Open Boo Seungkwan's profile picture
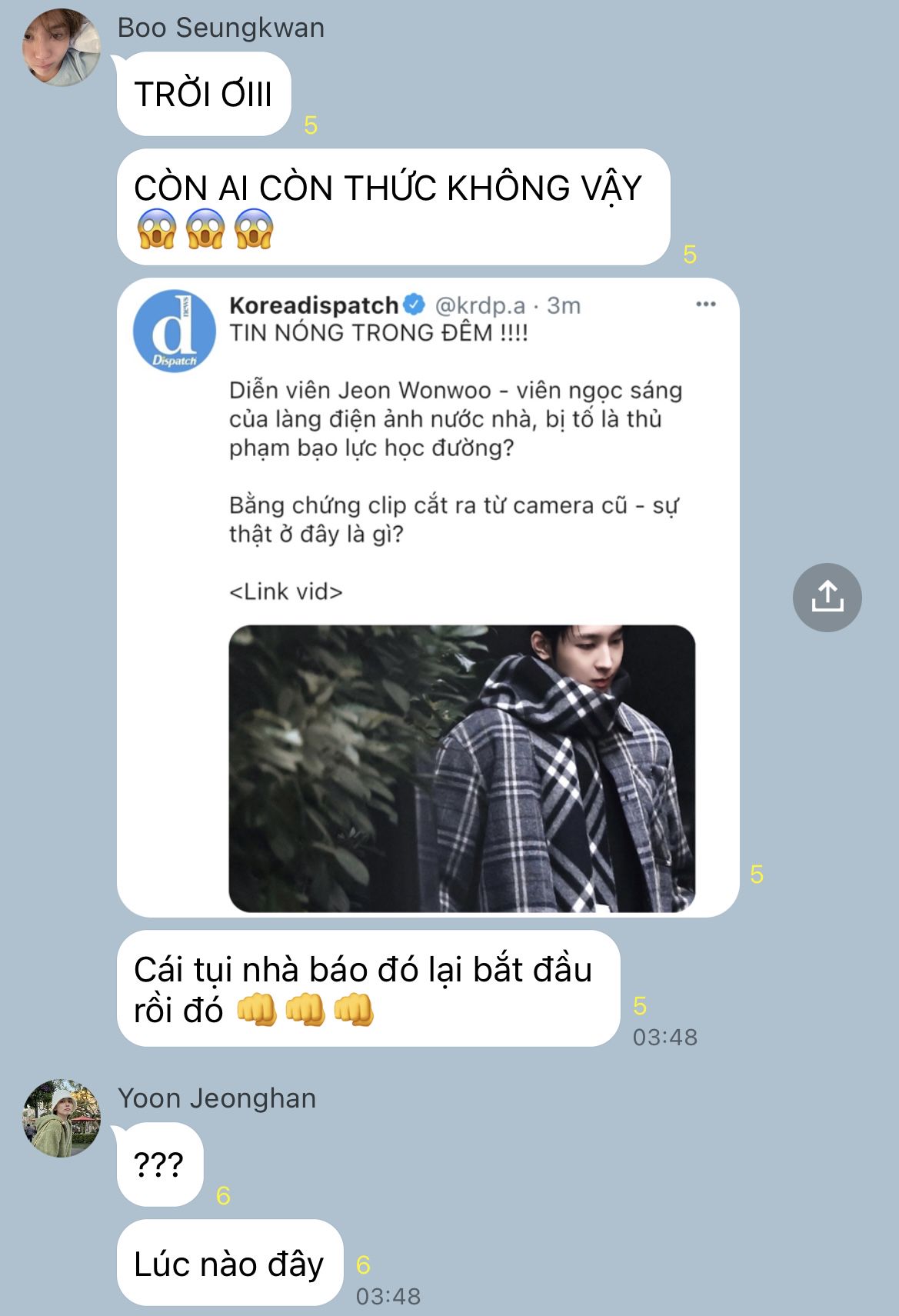The image size is (899, 1316). 61,48
